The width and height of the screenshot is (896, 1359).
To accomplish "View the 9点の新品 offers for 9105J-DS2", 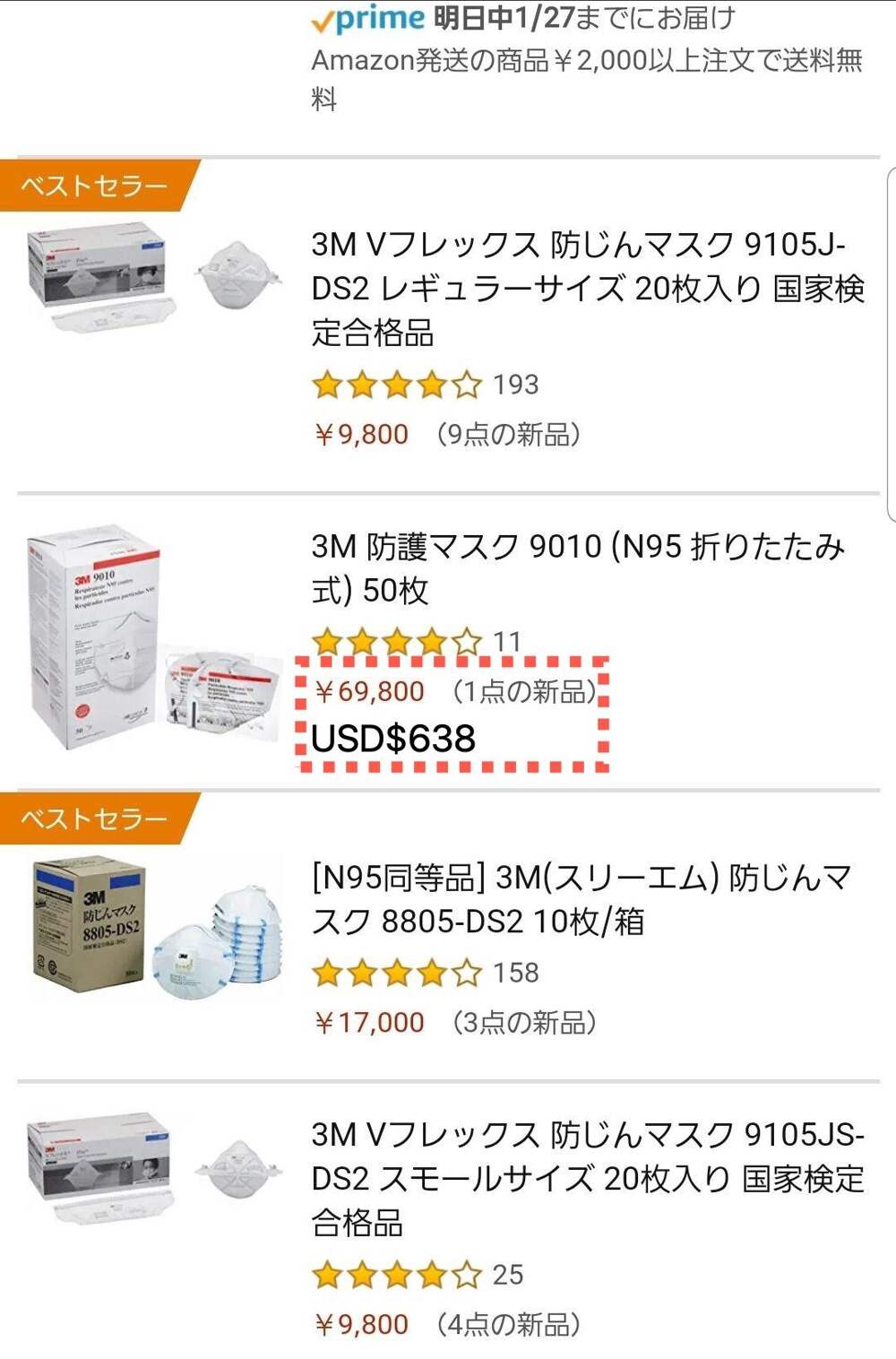I will click(508, 435).
